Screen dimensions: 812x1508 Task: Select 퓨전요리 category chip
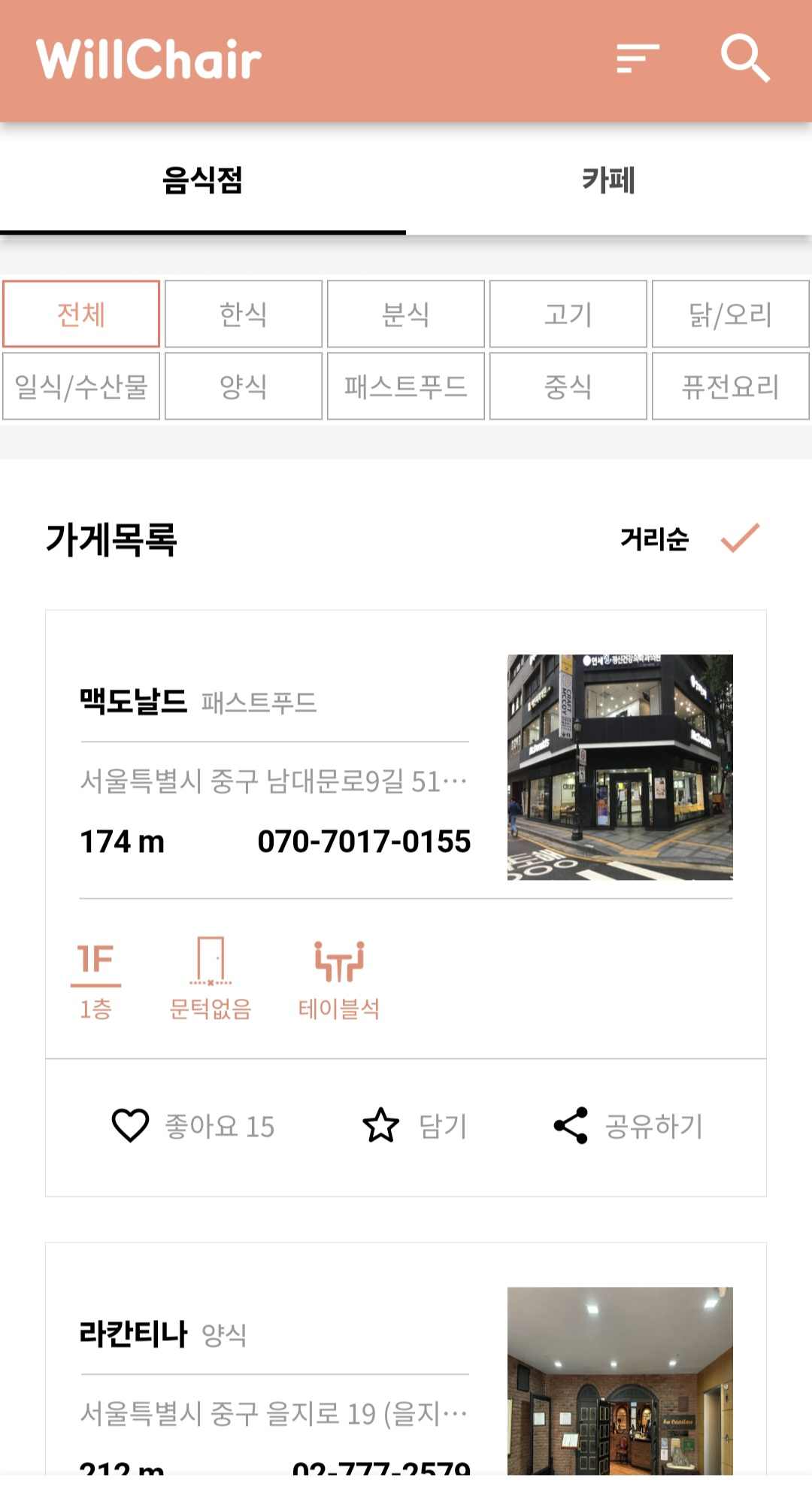point(730,387)
